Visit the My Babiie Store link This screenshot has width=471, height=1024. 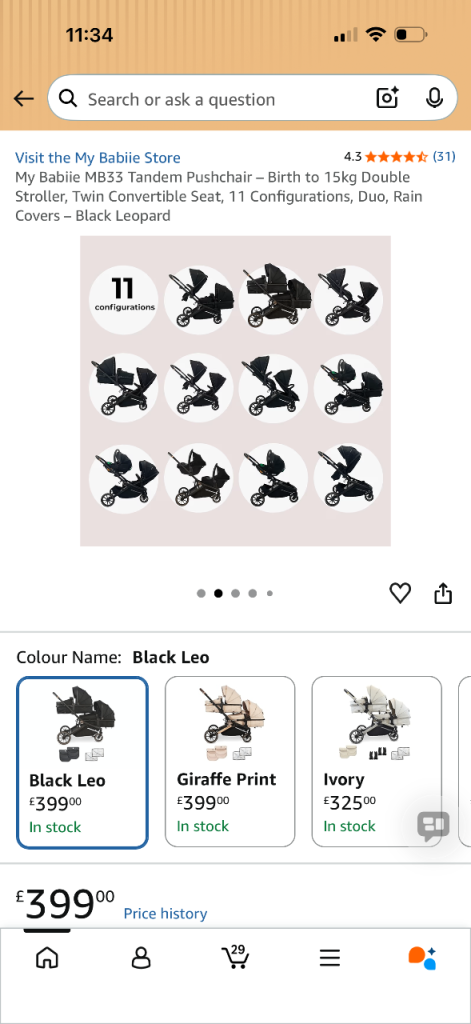point(98,157)
